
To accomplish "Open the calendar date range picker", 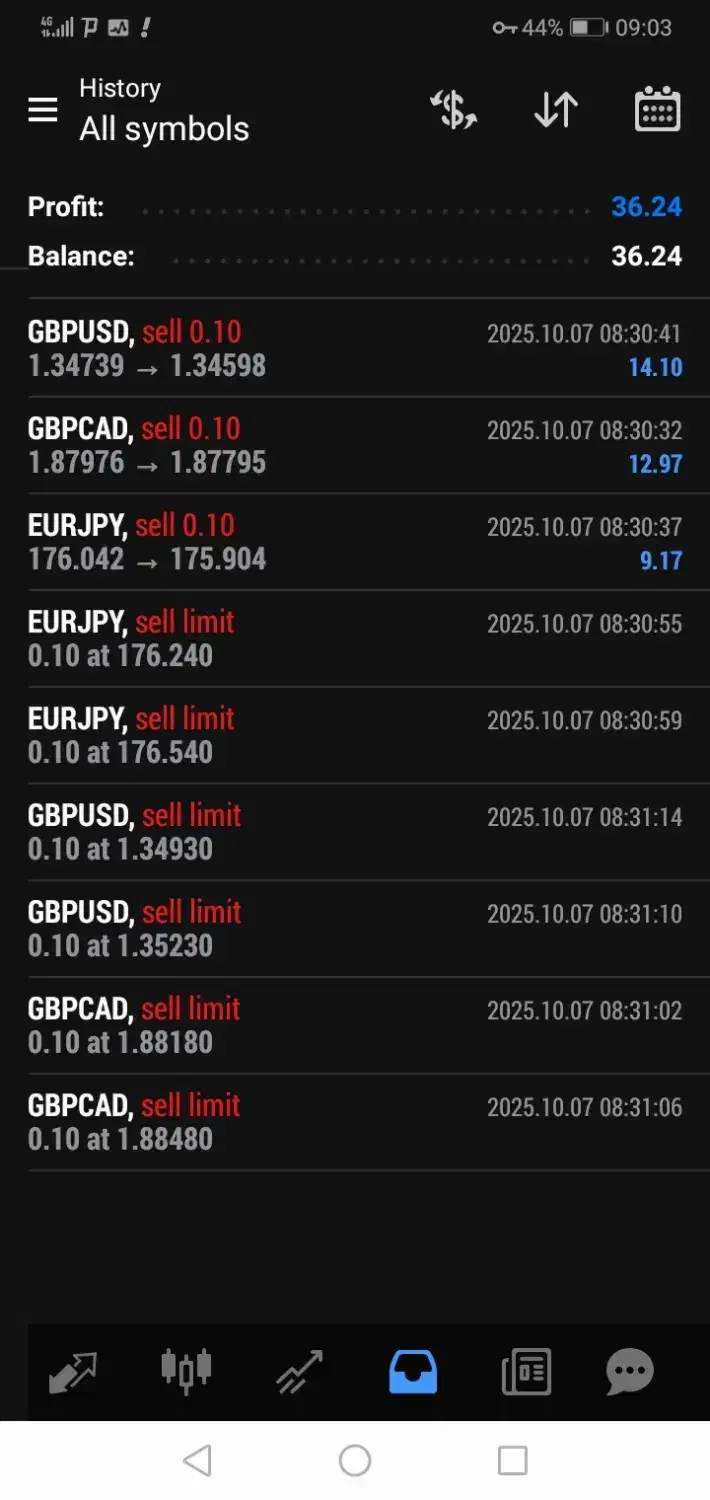I will point(658,110).
